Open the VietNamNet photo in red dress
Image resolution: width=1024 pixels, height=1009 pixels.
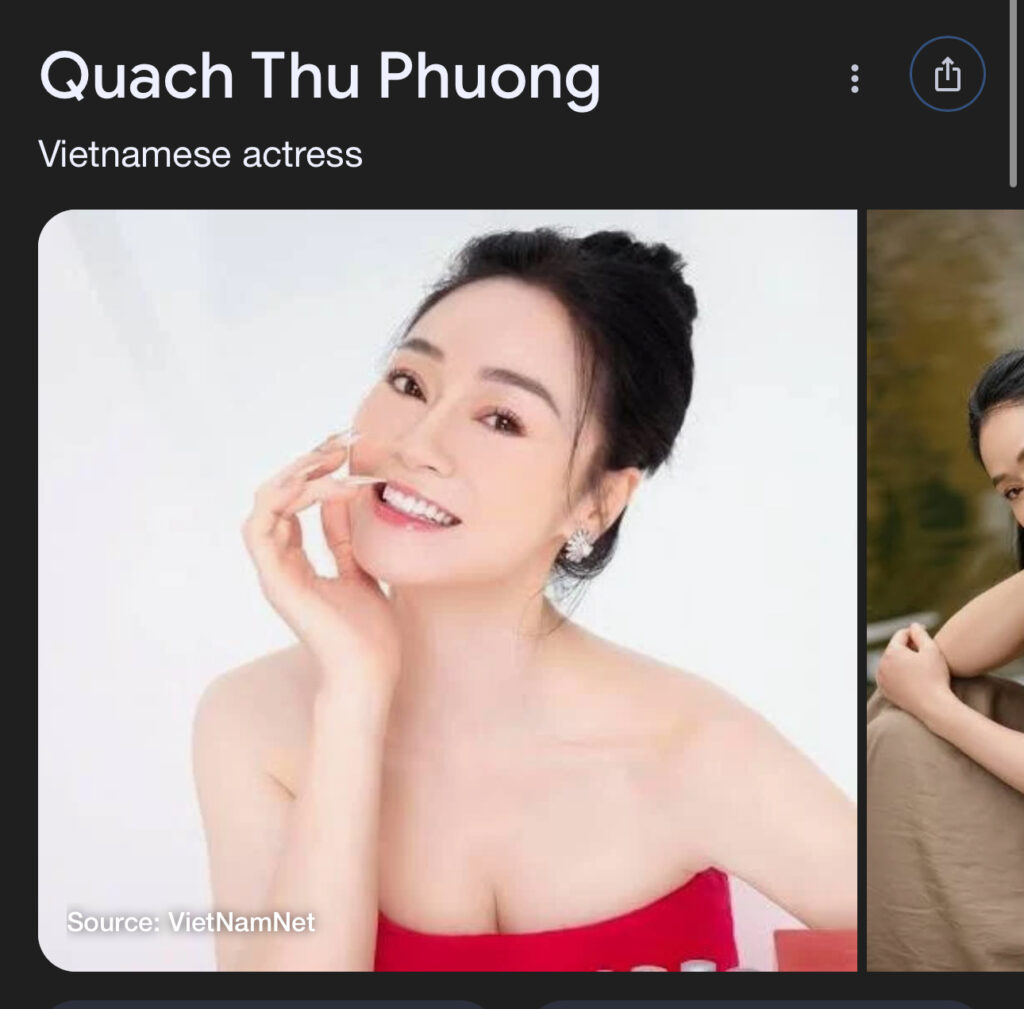447,590
